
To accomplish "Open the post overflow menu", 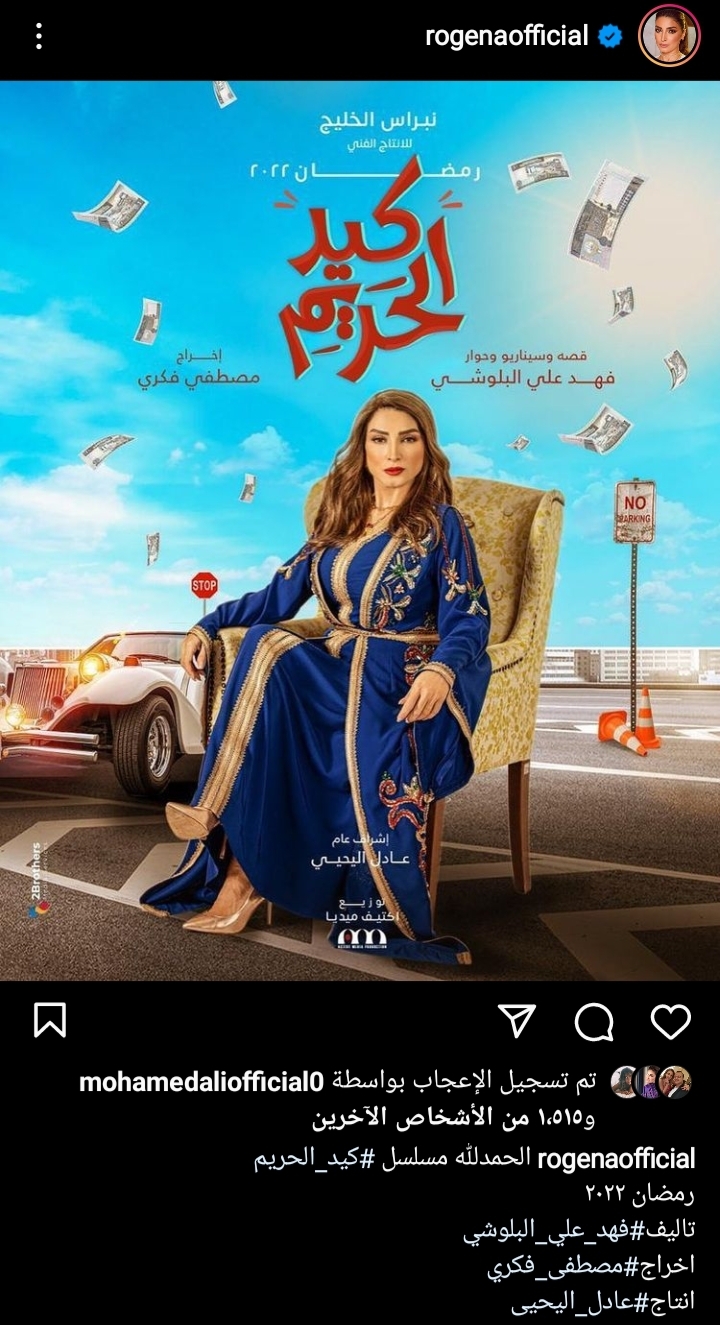I will tap(39, 38).
